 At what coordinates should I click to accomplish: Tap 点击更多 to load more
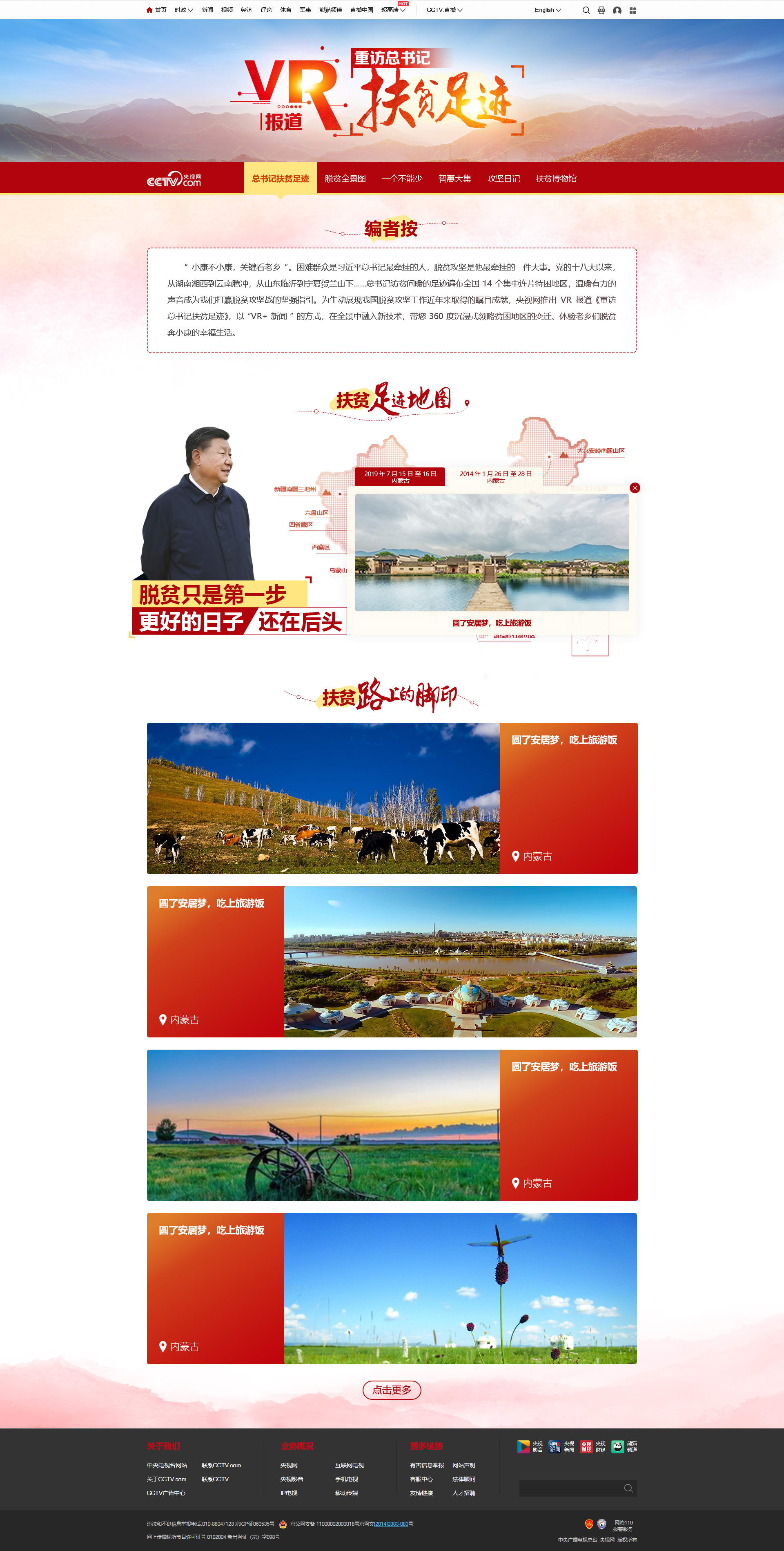coord(392,1390)
